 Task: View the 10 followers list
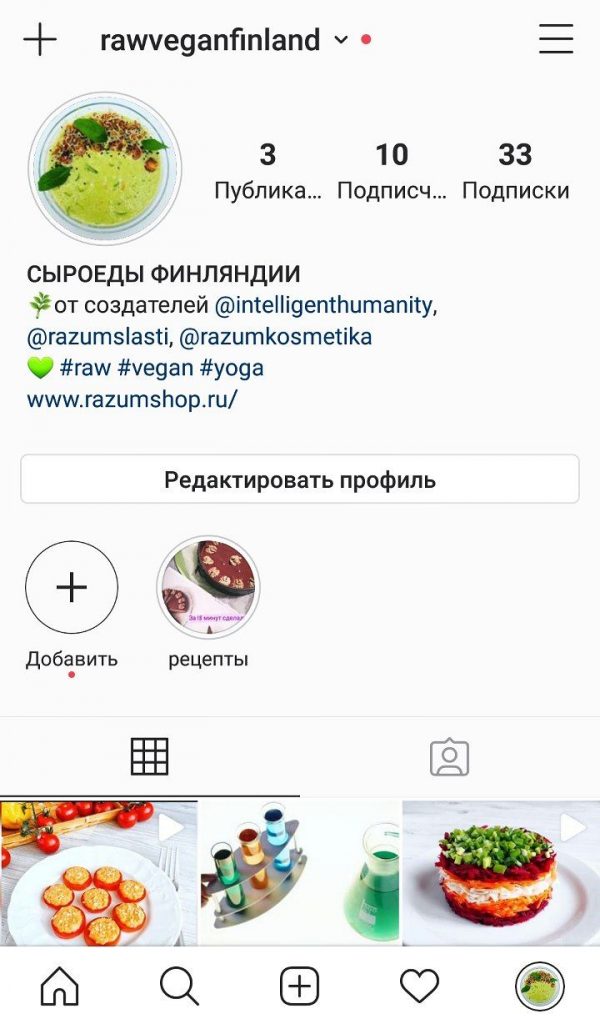tap(391, 170)
